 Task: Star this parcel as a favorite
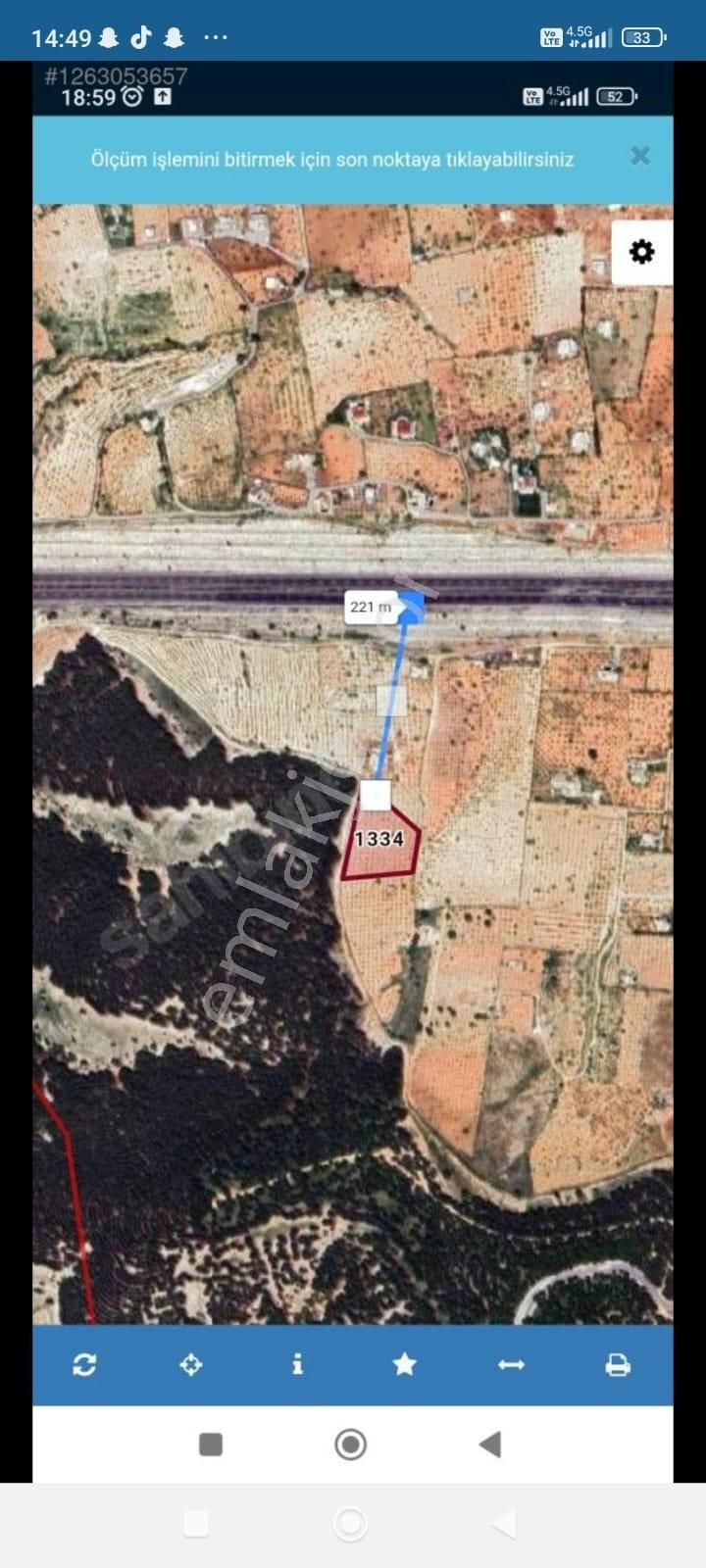405,1364
